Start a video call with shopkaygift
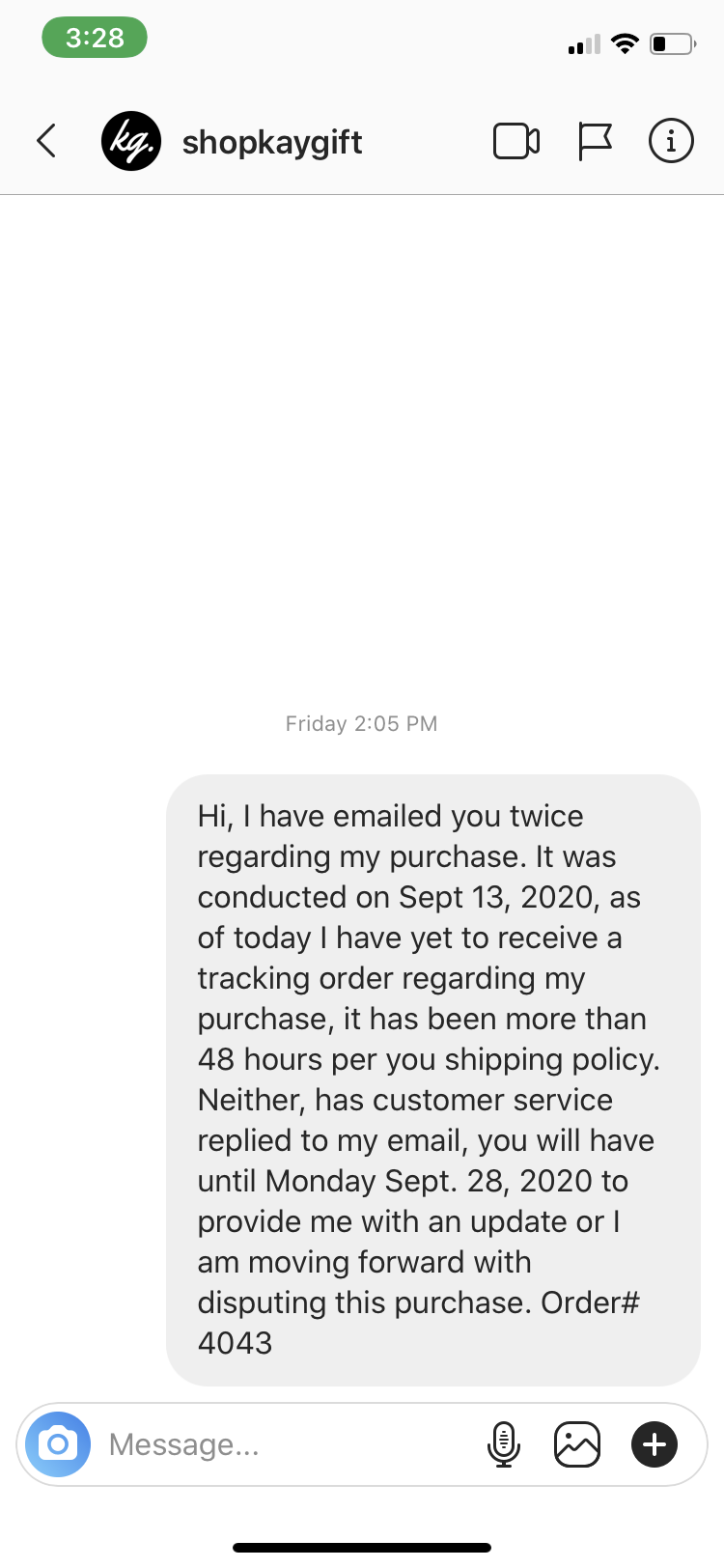 [x=516, y=141]
